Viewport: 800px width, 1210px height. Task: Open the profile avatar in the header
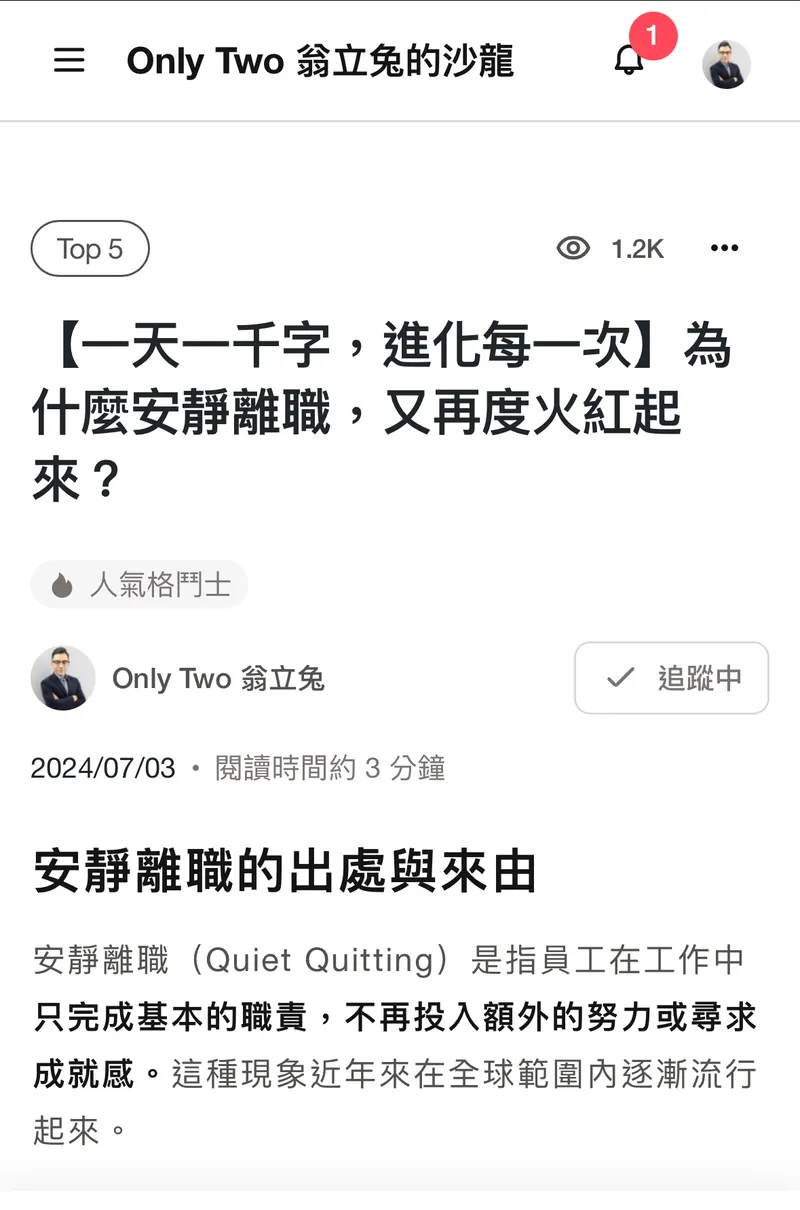tap(726, 64)
